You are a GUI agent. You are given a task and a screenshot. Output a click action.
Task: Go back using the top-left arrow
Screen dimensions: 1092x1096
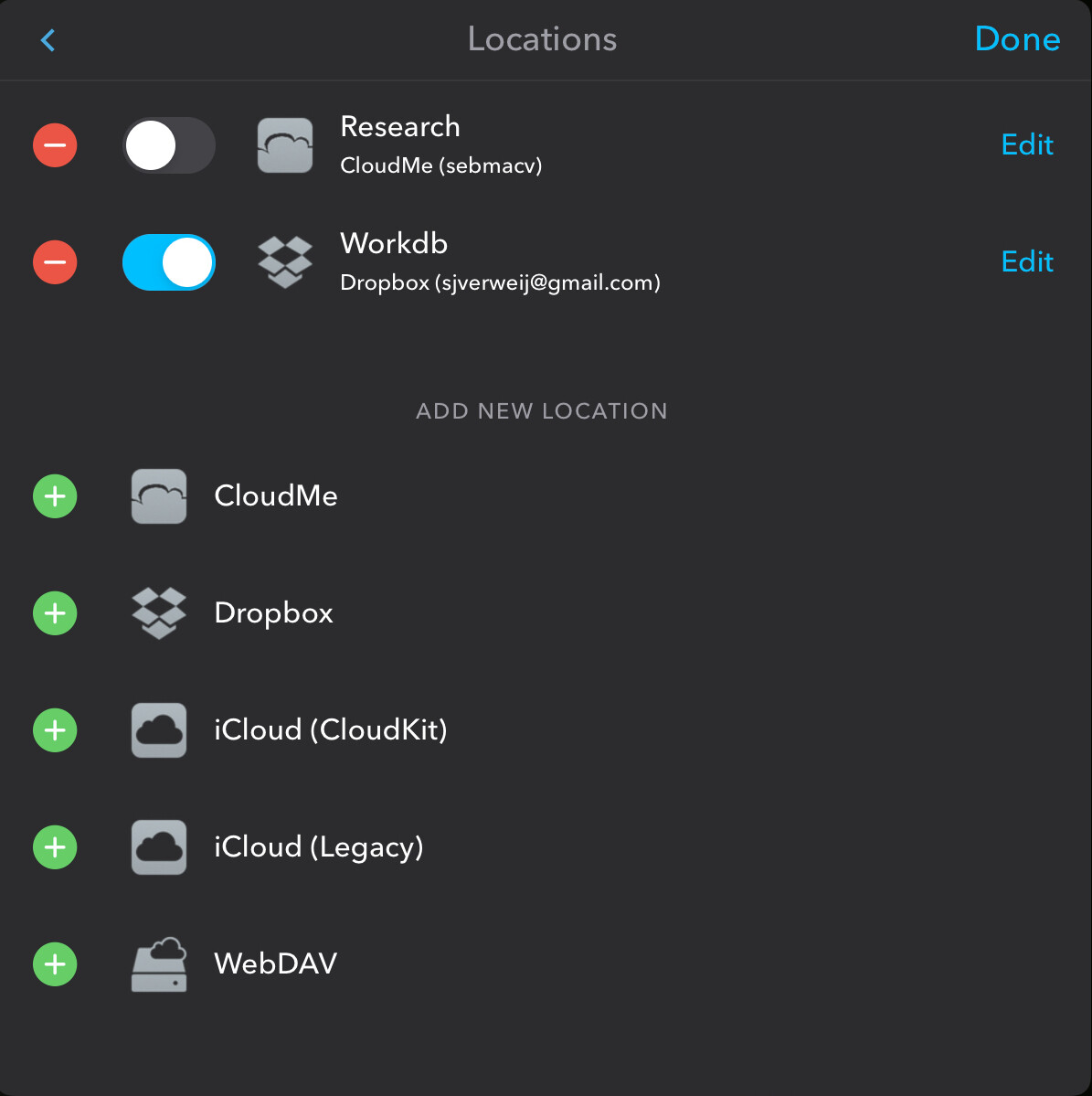(x=48, y=40)
